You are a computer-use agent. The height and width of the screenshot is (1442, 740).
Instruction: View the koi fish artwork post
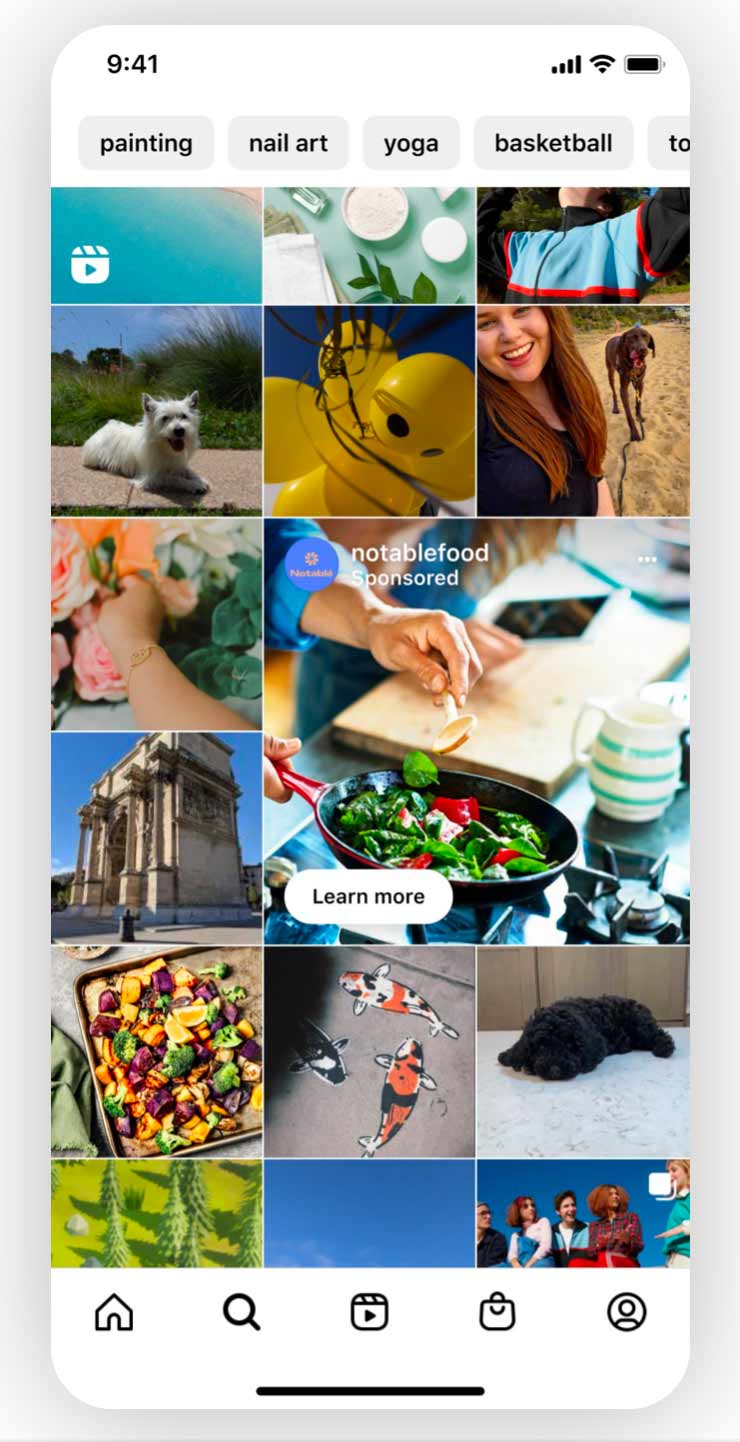click(369, 1052)
